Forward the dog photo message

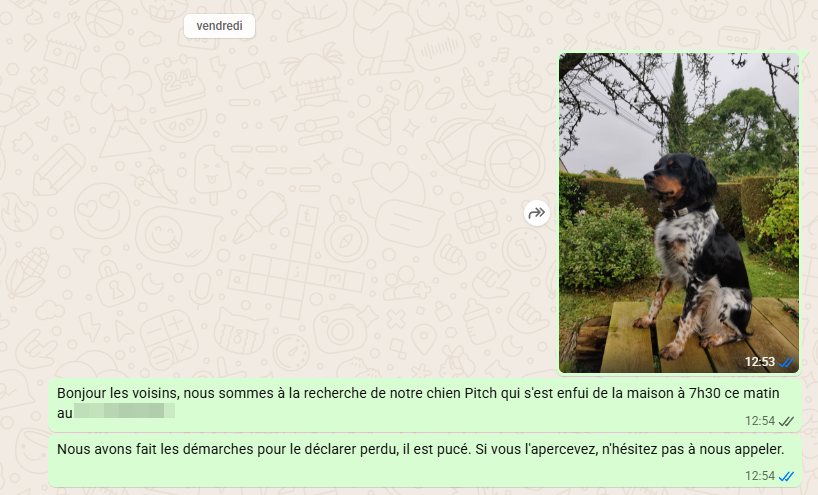(537, 213)
